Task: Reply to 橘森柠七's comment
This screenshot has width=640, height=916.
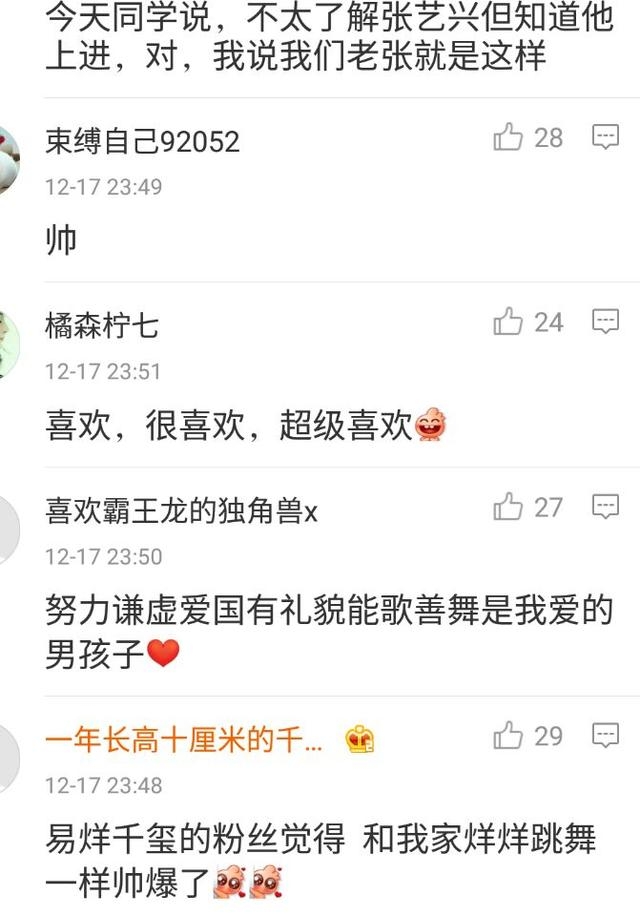Action: pos(605,322)
